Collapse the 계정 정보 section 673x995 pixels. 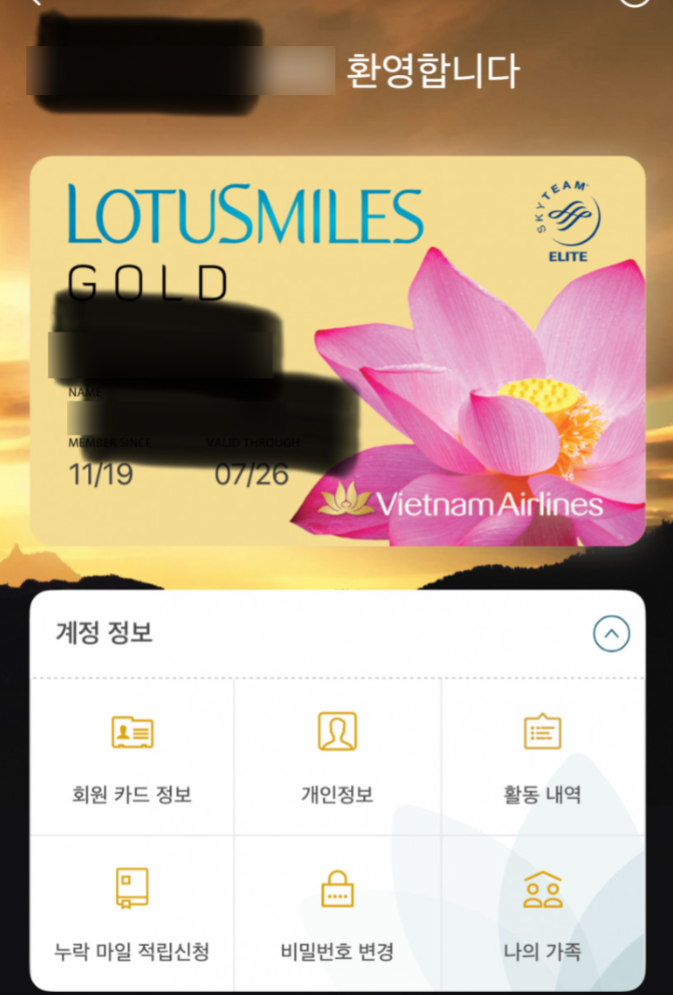point(611,633)
